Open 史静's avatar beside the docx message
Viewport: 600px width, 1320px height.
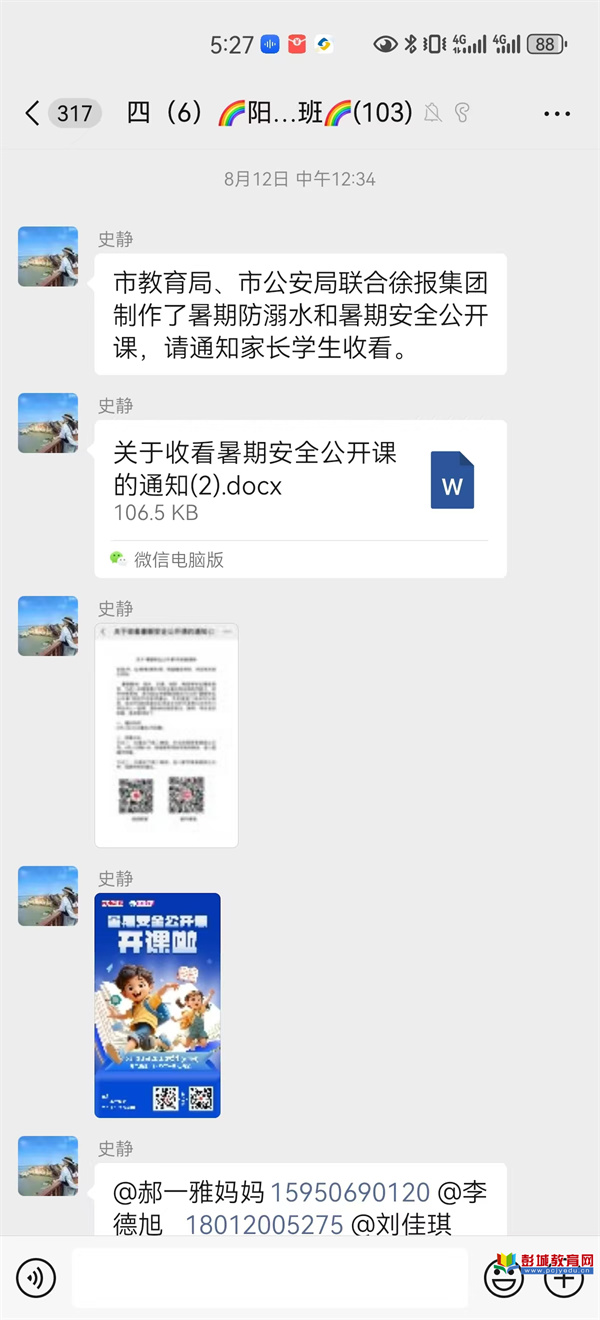[x=48, y=423]
